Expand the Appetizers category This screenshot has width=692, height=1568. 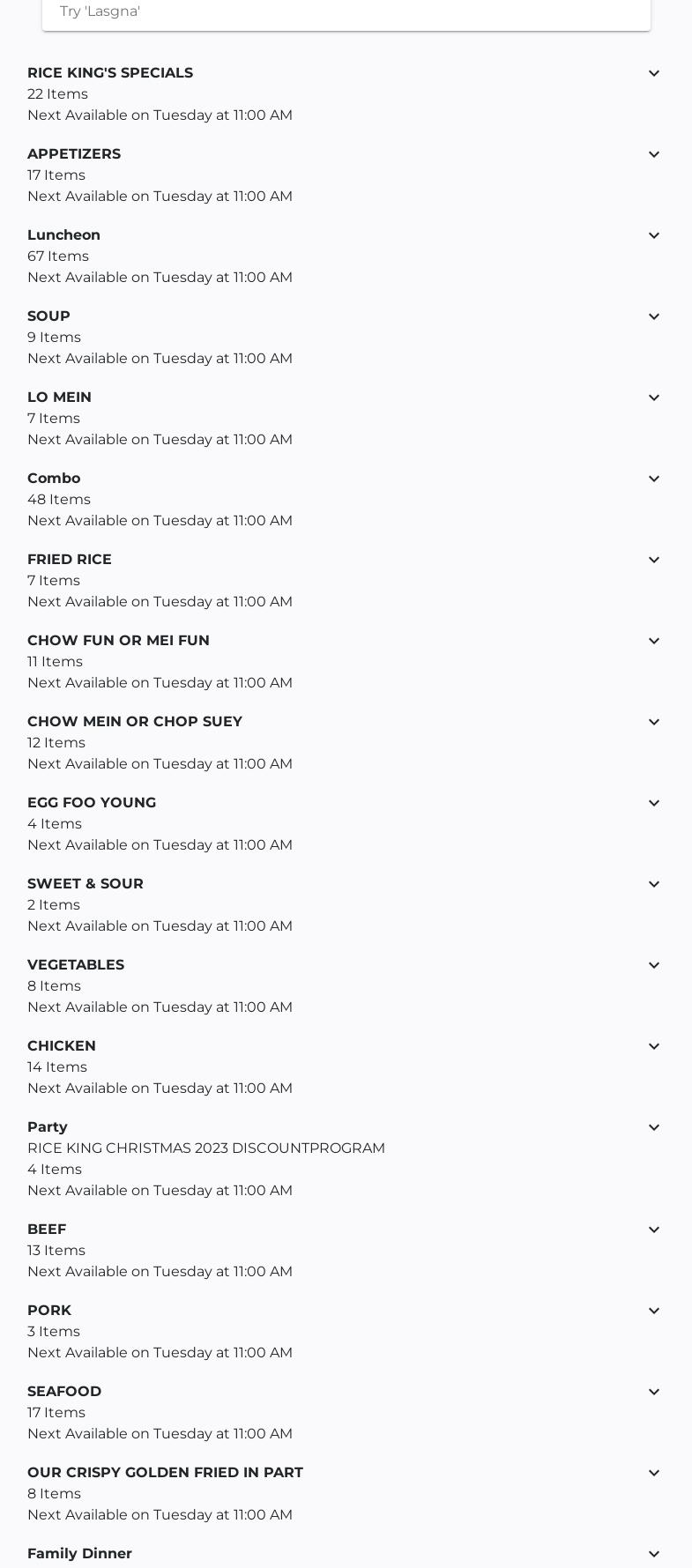coord(653,154)
